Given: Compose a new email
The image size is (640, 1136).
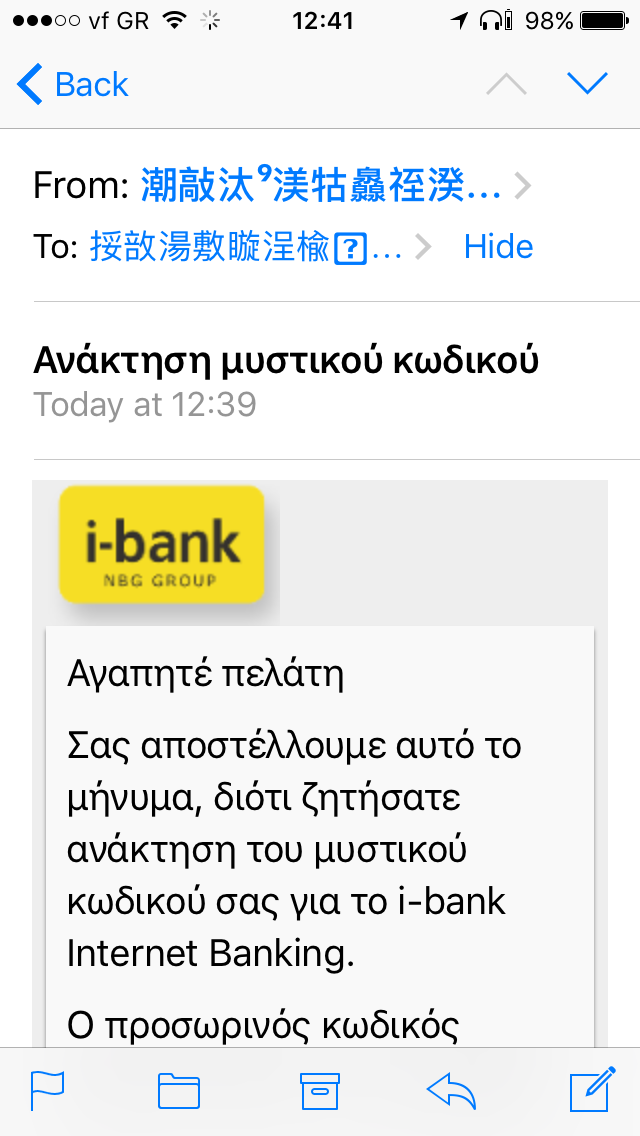Looking at the screenshot, I should click(591, 1089).
